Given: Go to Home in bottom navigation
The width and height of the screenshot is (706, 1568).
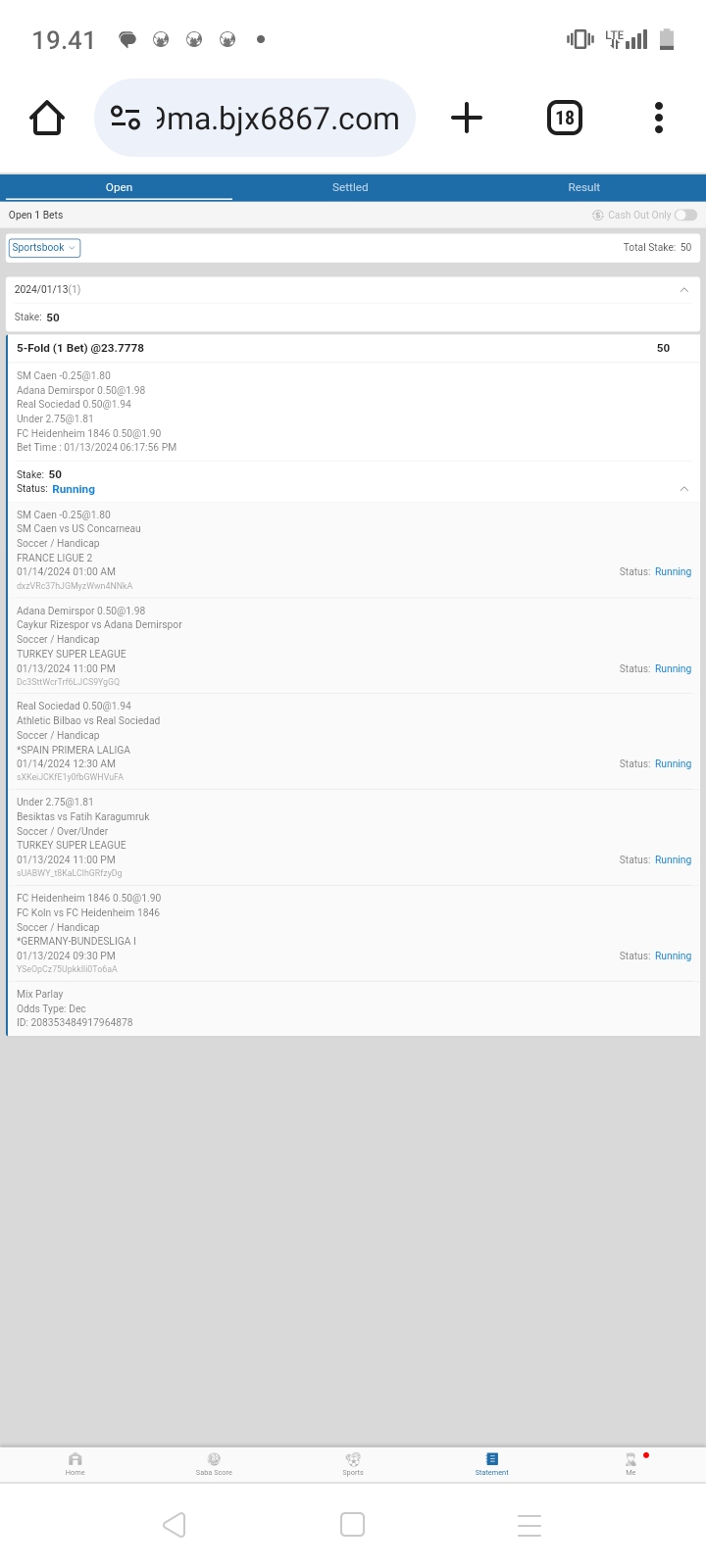Looking at the screenshot, I should tap(76, 1463).
